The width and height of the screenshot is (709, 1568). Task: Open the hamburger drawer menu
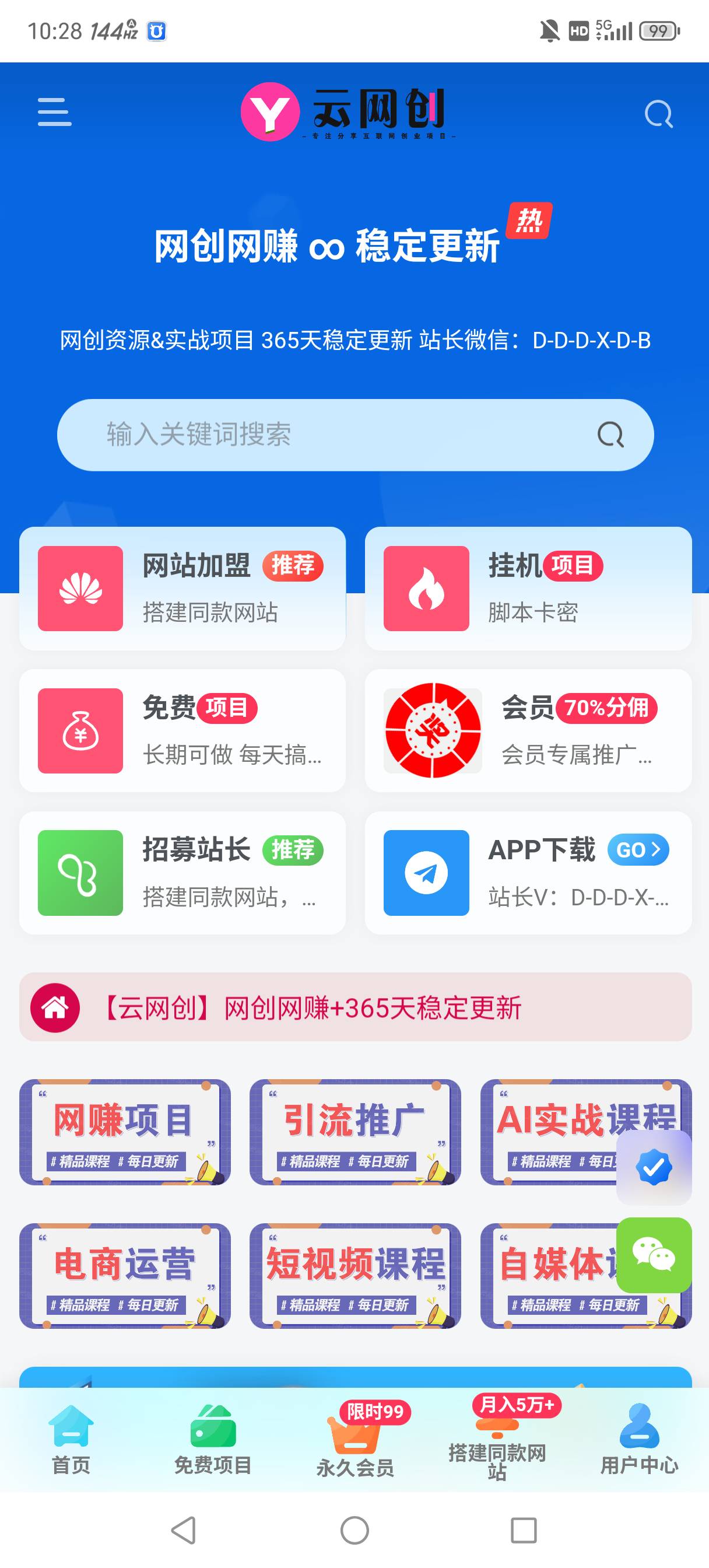(x=54, y=112)
